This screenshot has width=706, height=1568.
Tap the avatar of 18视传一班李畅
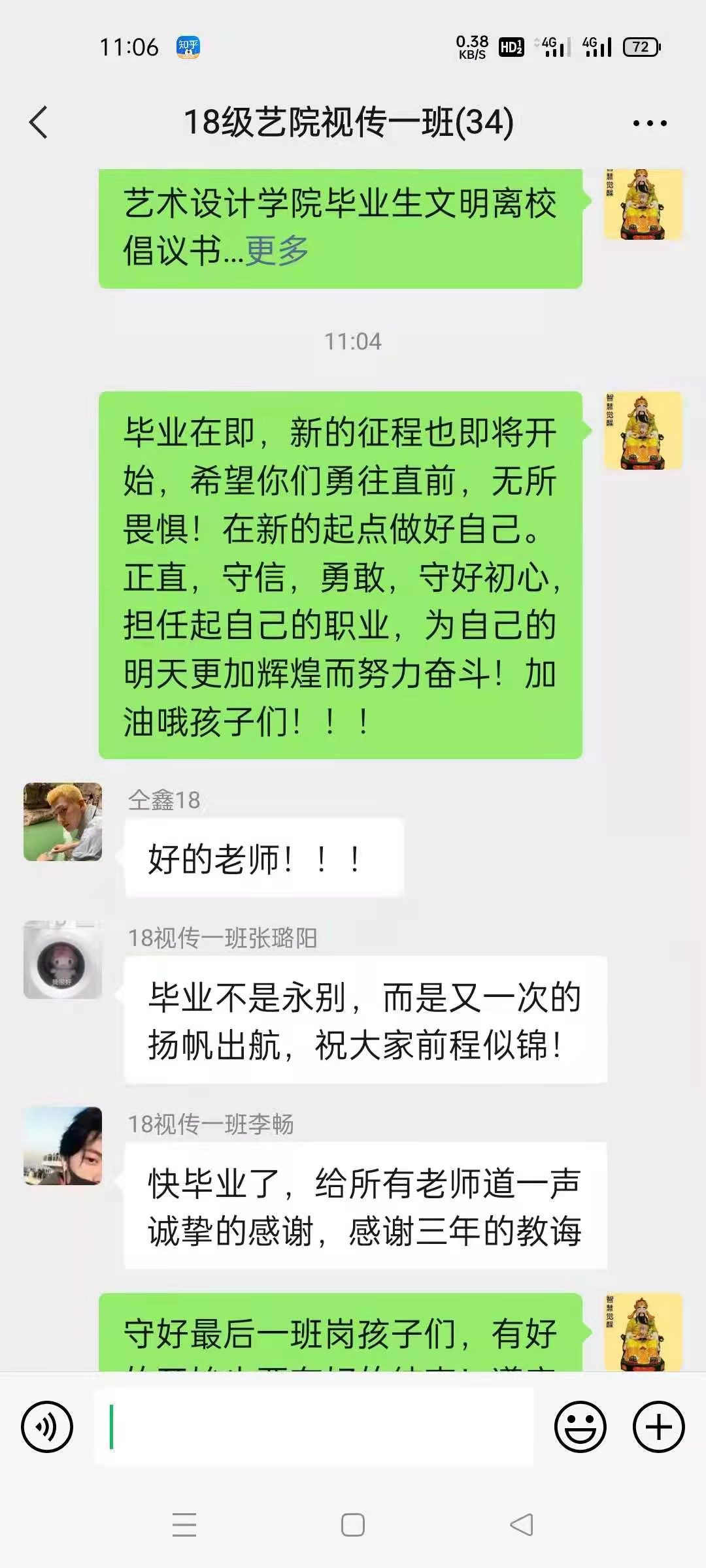[x=63, y=1146]
